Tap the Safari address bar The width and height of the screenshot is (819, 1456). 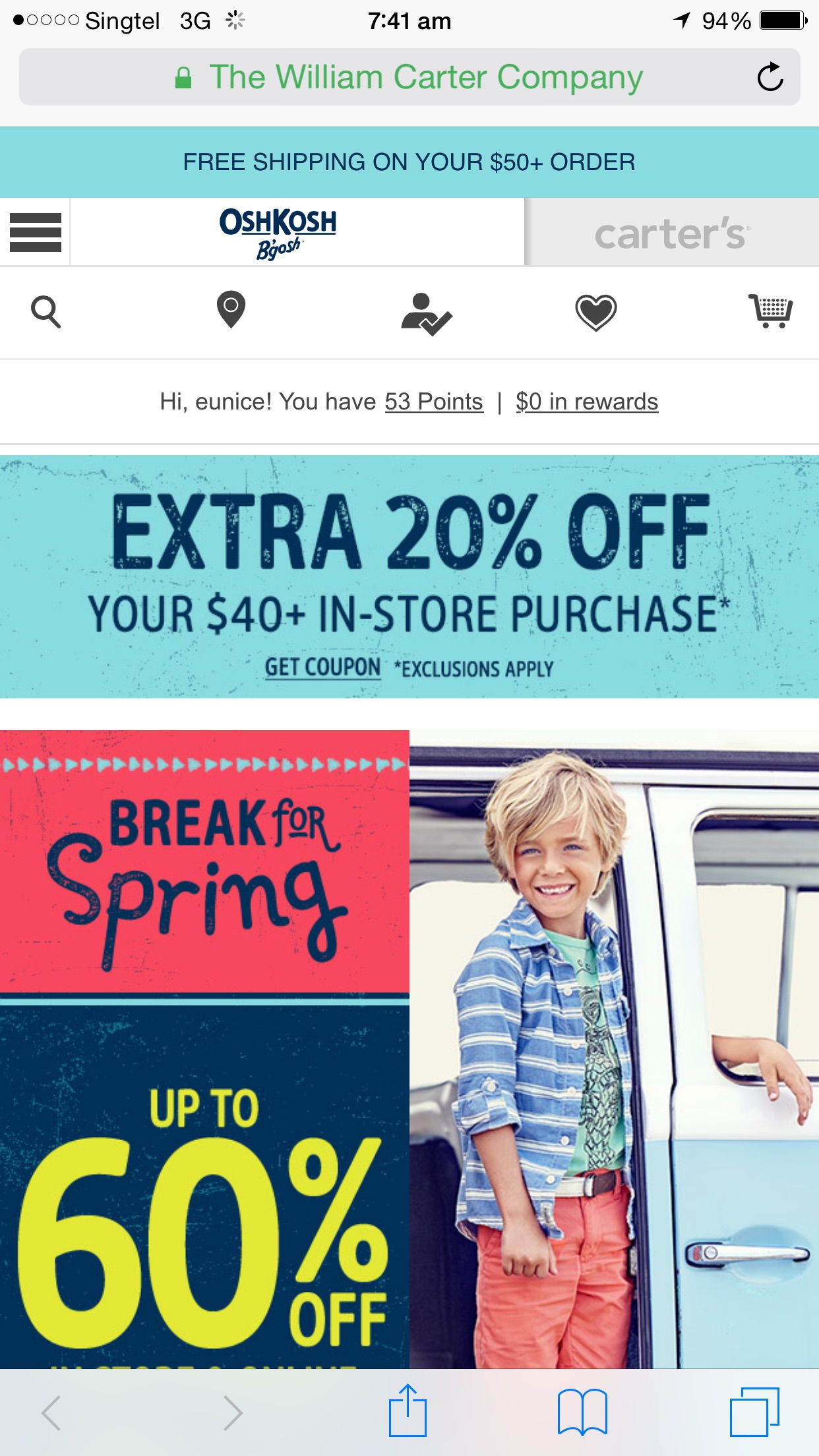tap(409, 77)
